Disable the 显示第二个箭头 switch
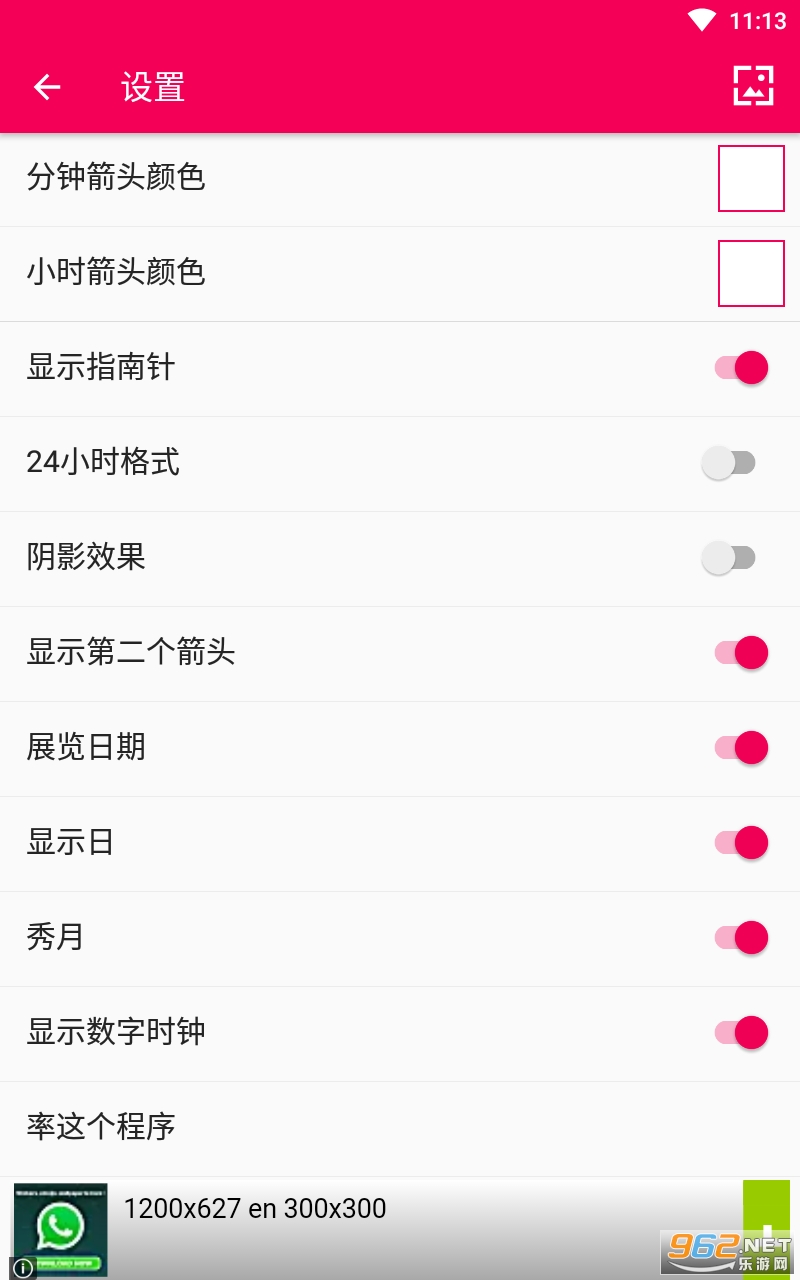Viewport: 800px width, 1280px height. coord(741,653)
